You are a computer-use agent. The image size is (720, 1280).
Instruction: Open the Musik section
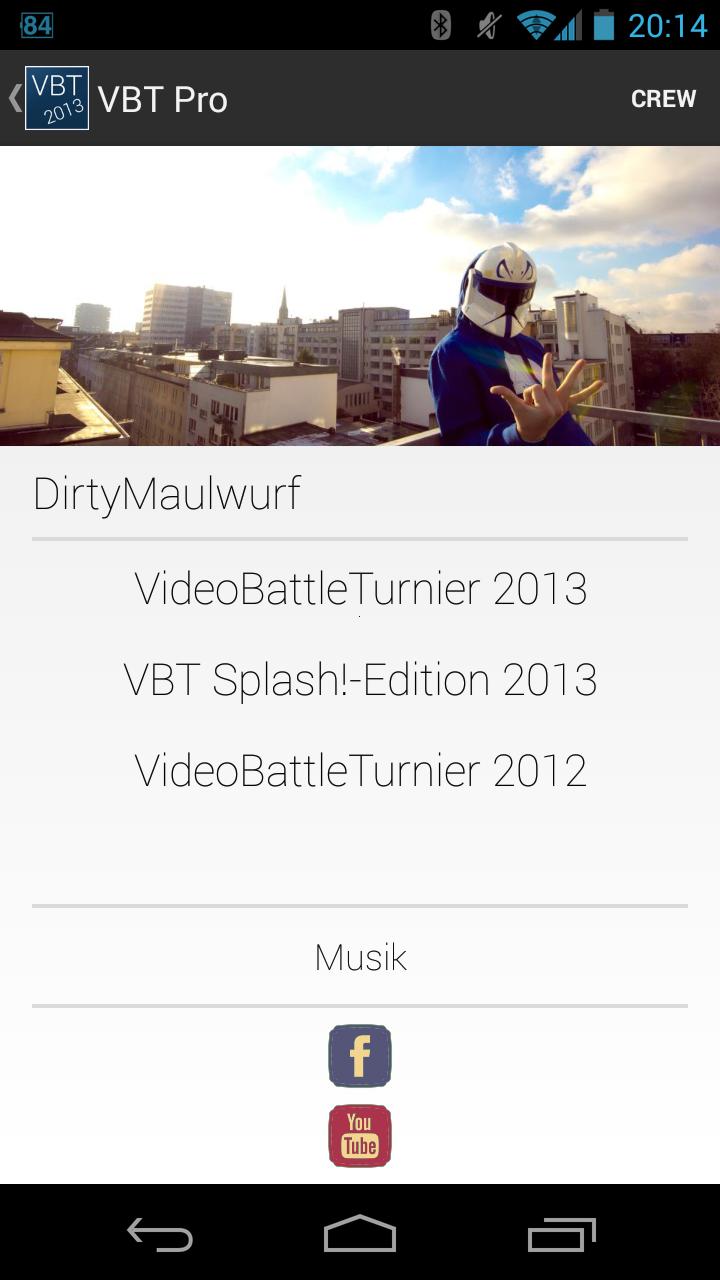click(359, 957)
